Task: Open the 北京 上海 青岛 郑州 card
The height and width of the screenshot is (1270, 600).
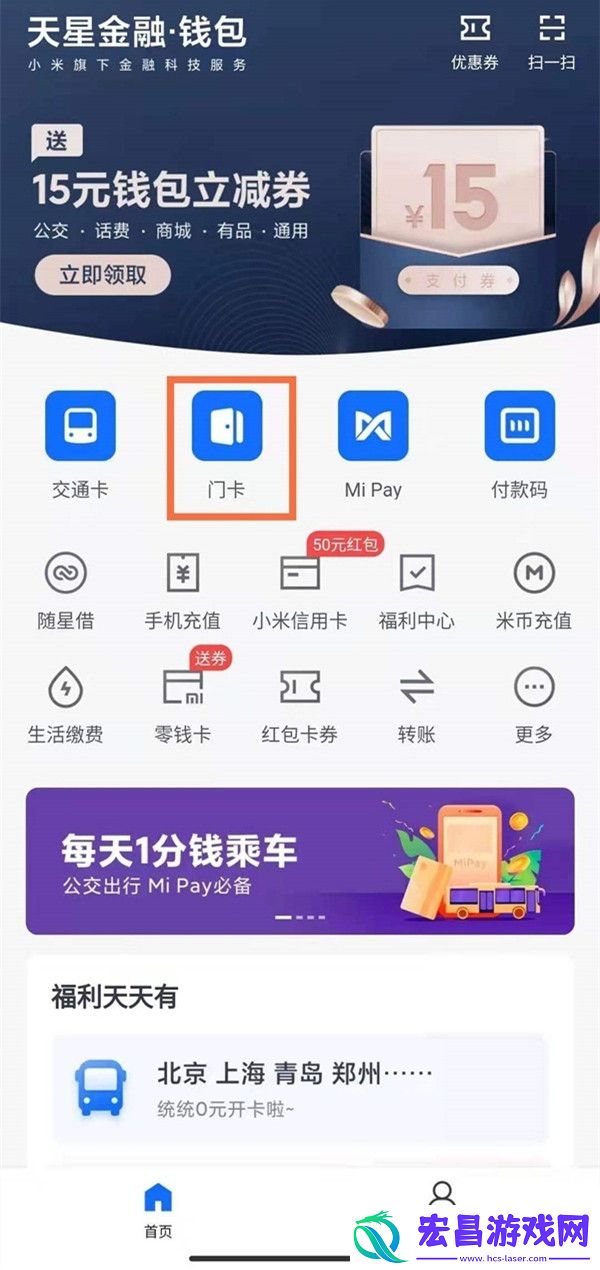Action: 300,1089
